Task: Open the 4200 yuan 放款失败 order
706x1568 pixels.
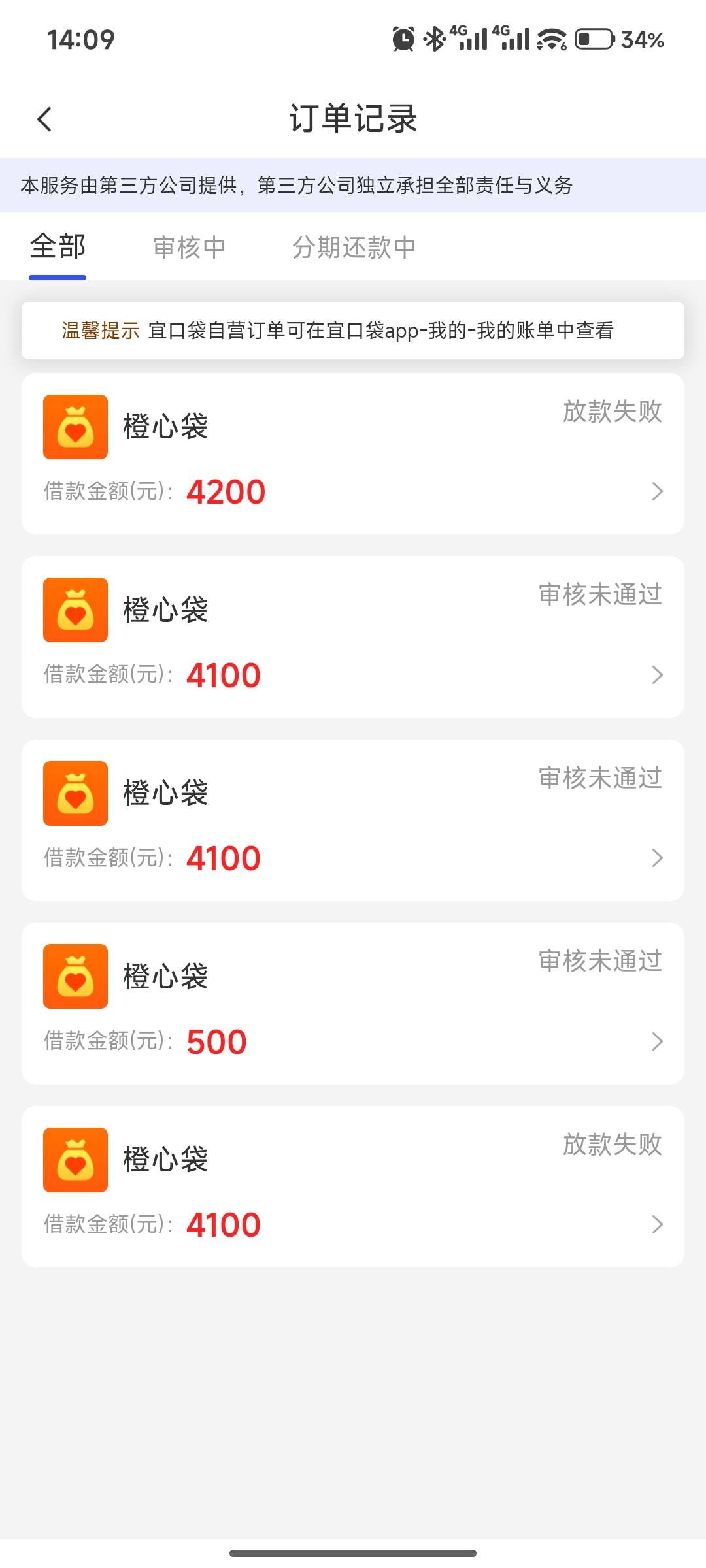Action: pos(353,454)
